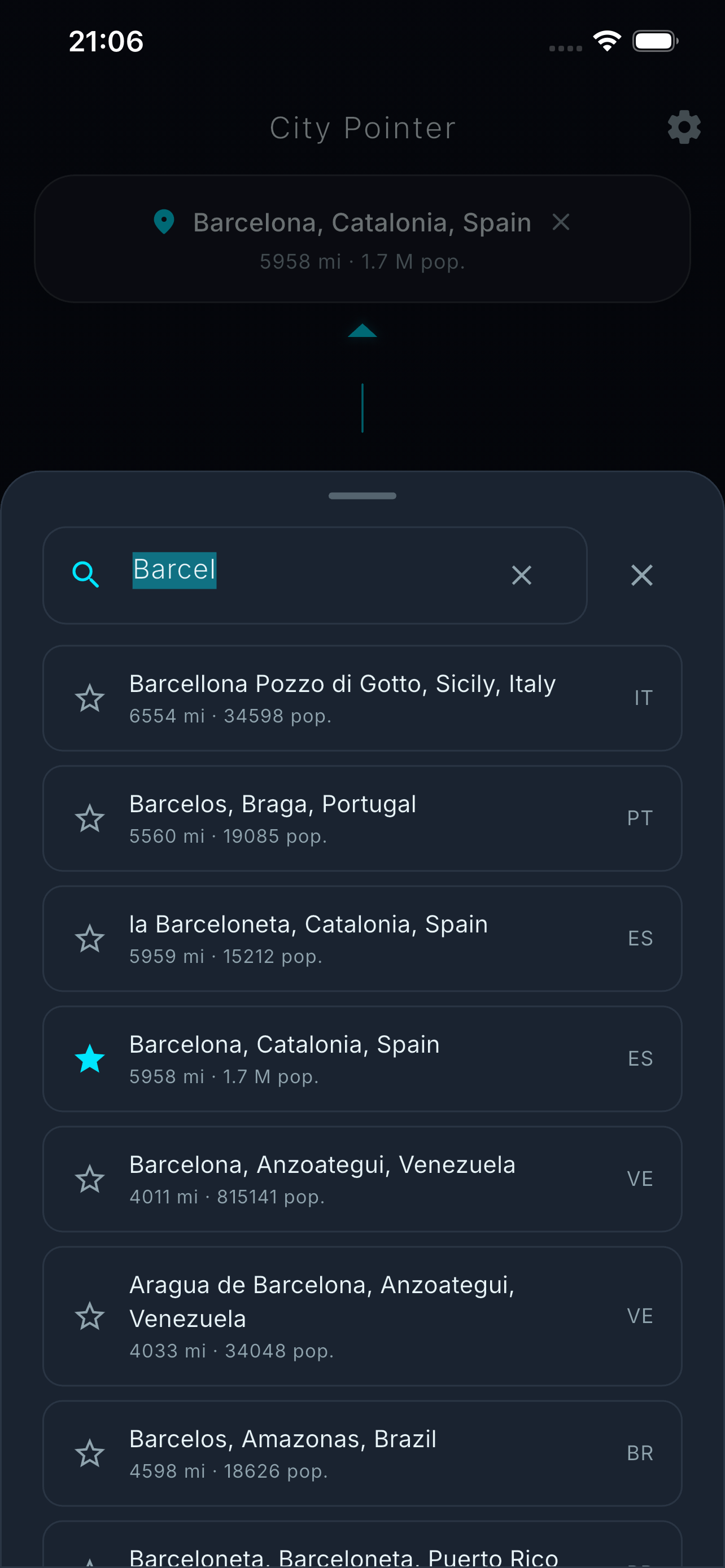Screen dimensions: 725x1568
Task: Click the location pin beside Barcelona, Catalonia
Action: (163, 222)
